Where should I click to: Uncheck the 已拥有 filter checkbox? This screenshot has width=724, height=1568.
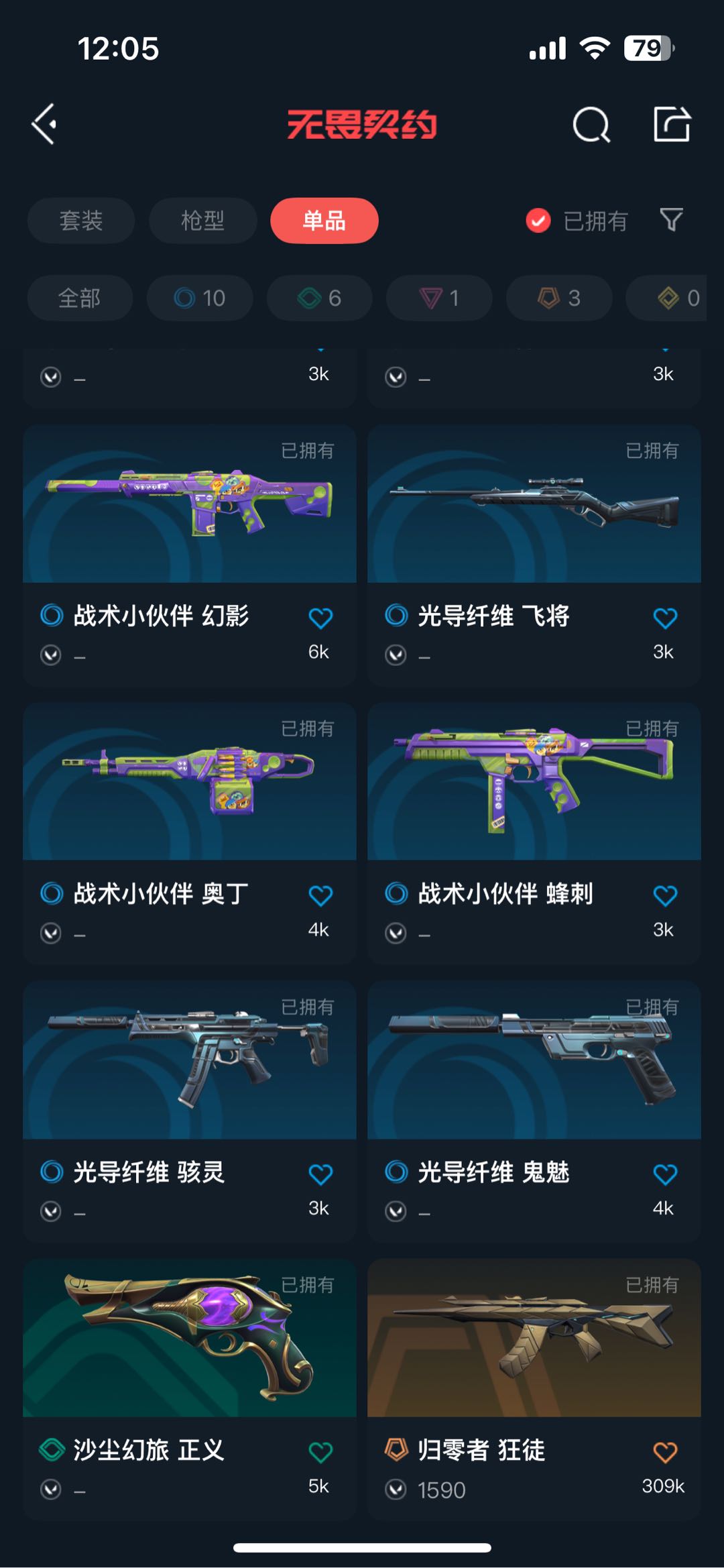click(x=538, y=221)
